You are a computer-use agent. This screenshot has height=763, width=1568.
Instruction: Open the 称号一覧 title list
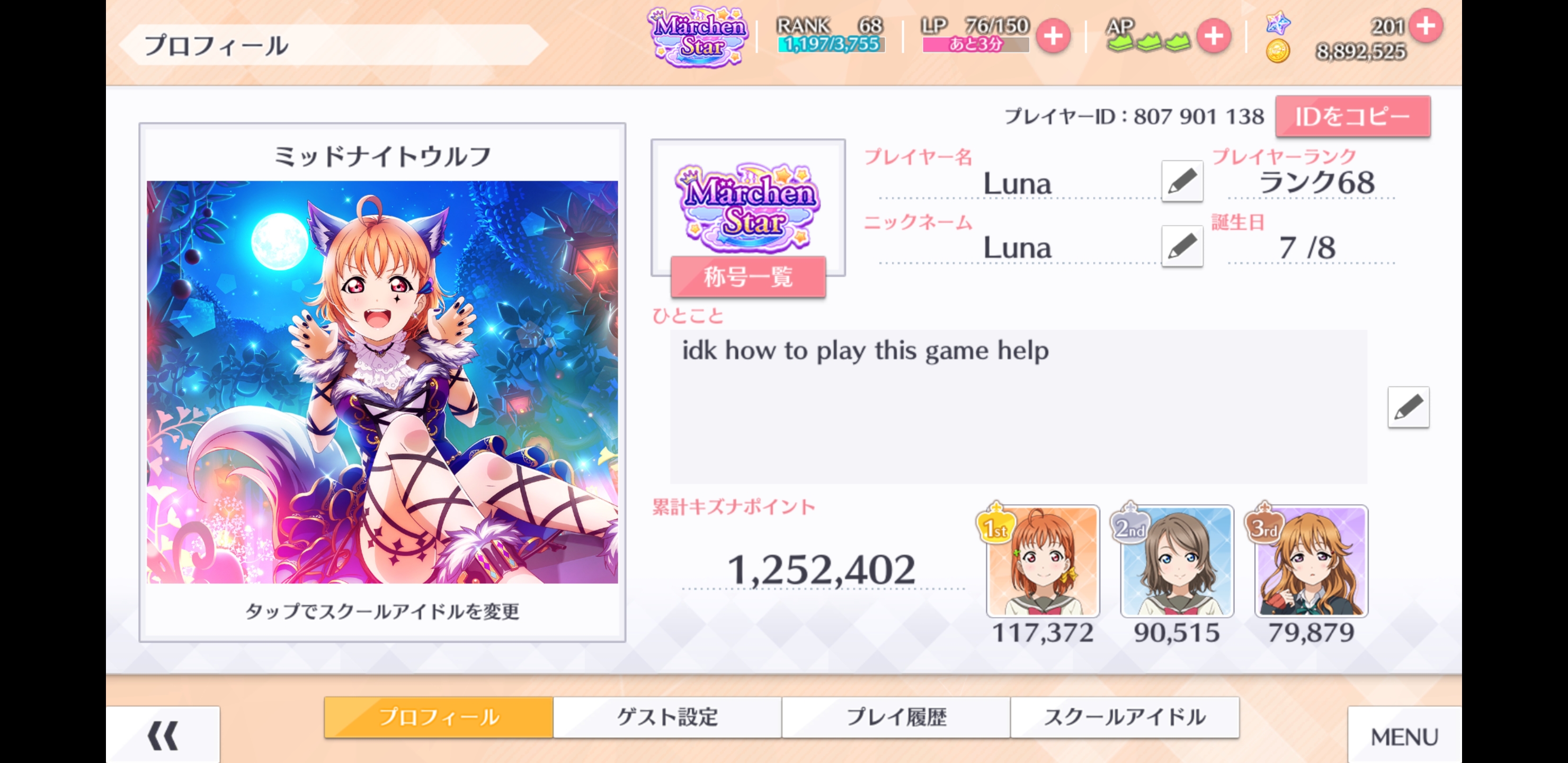747,277
